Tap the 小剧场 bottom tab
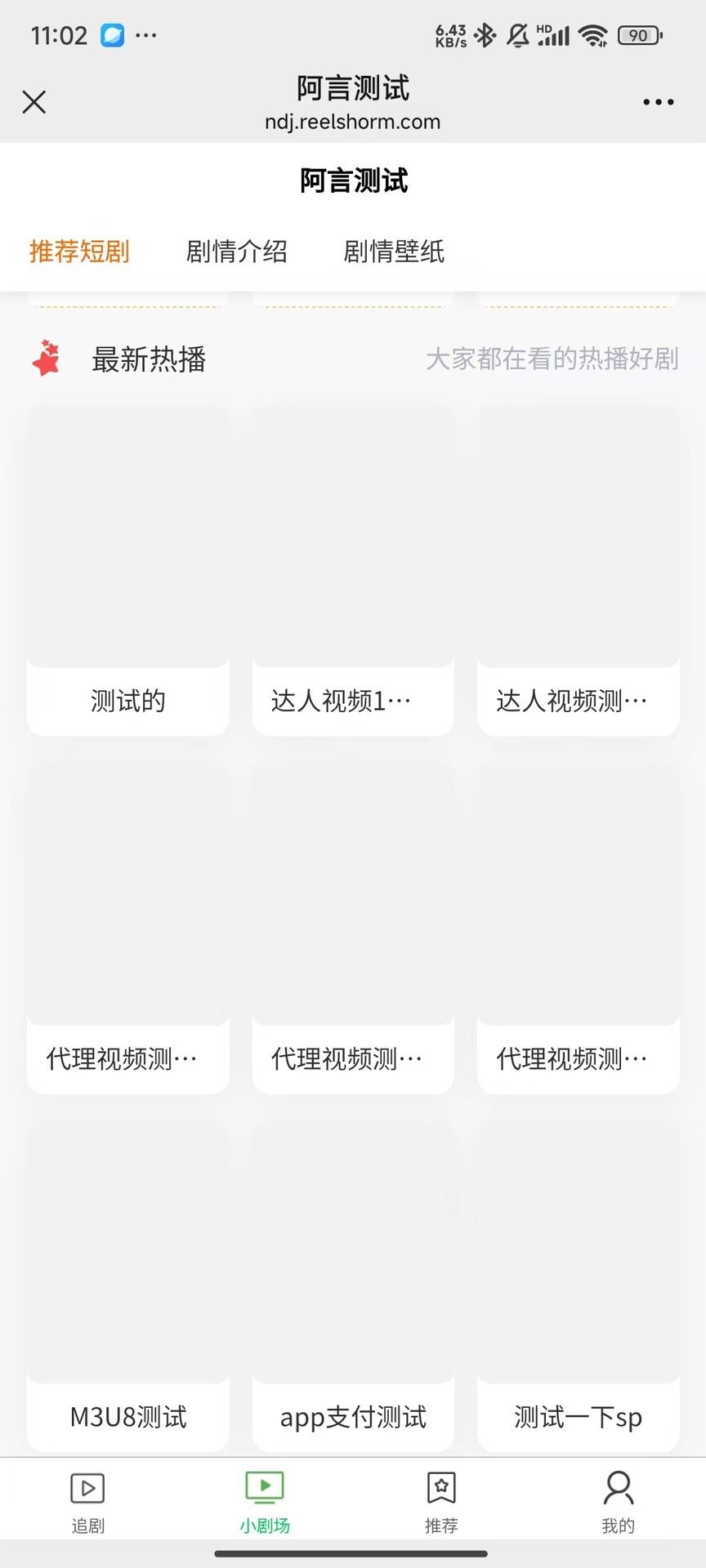Image resolution: width=706 pixels, height=1568 pixels. tap(265, 1502)
